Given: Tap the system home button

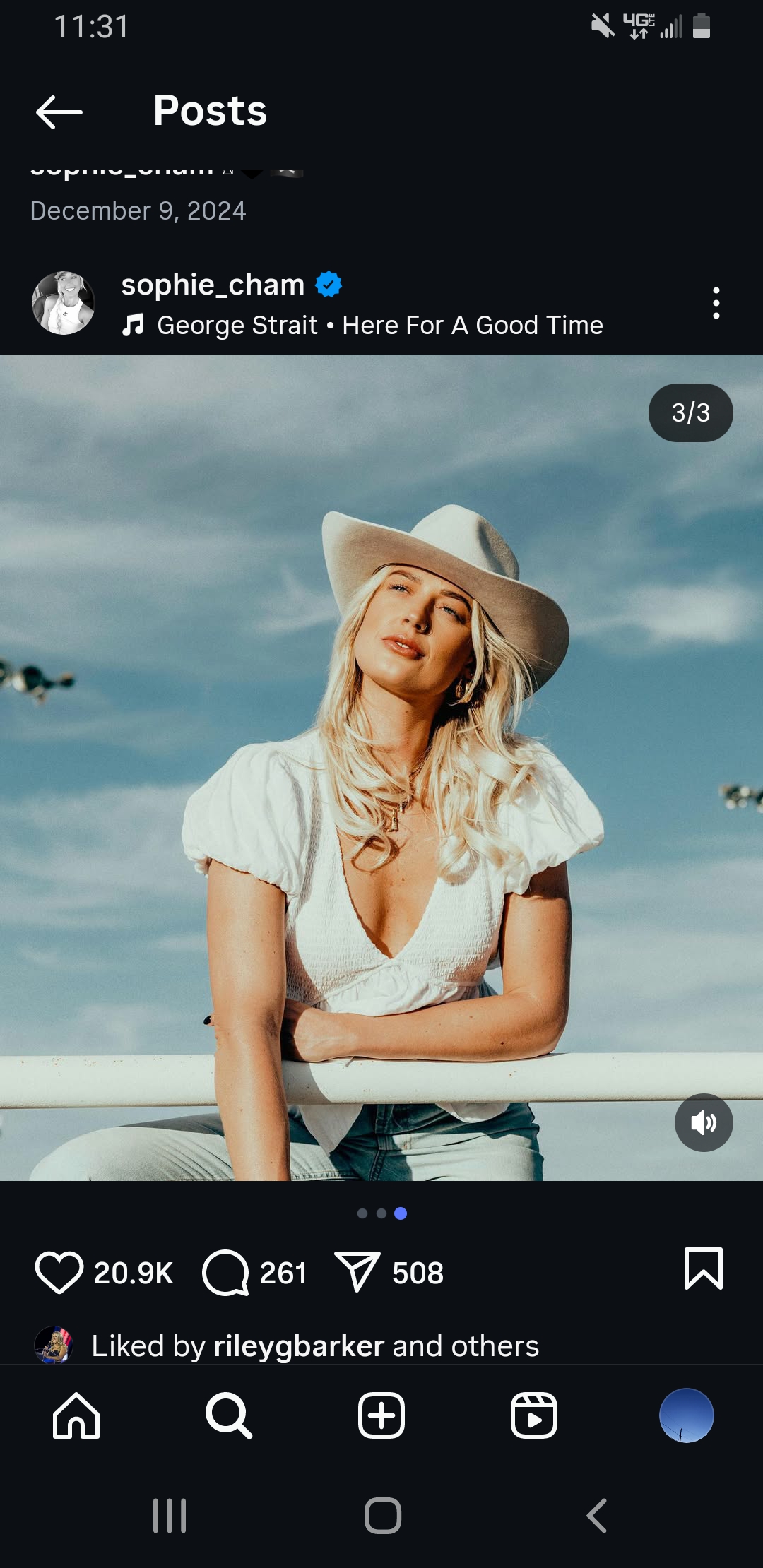Looking at the screenshot, I should 383,1516.
